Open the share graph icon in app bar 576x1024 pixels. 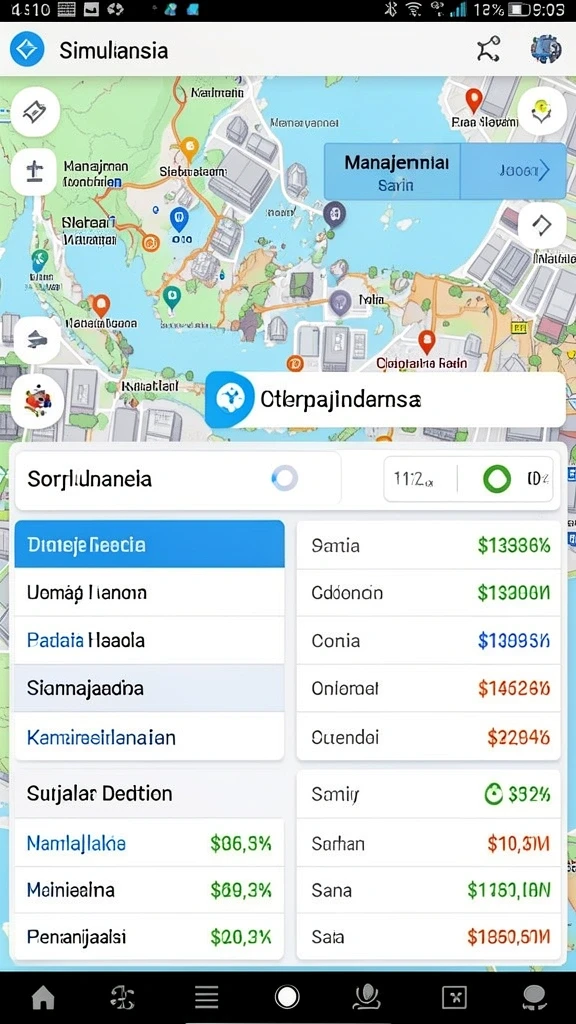488,50
